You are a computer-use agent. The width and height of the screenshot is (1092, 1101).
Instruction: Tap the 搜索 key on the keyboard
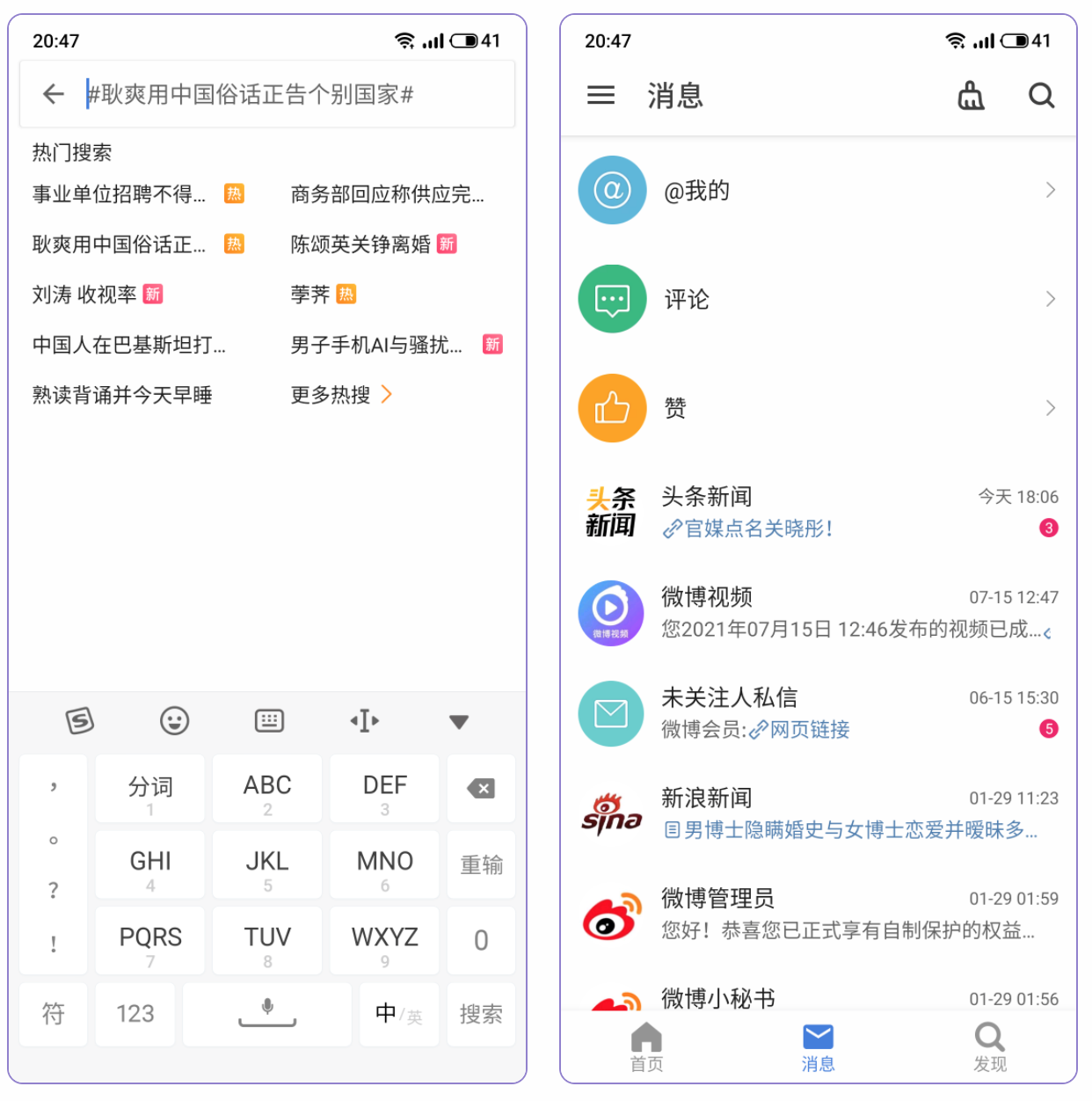tap(481, 1014)
